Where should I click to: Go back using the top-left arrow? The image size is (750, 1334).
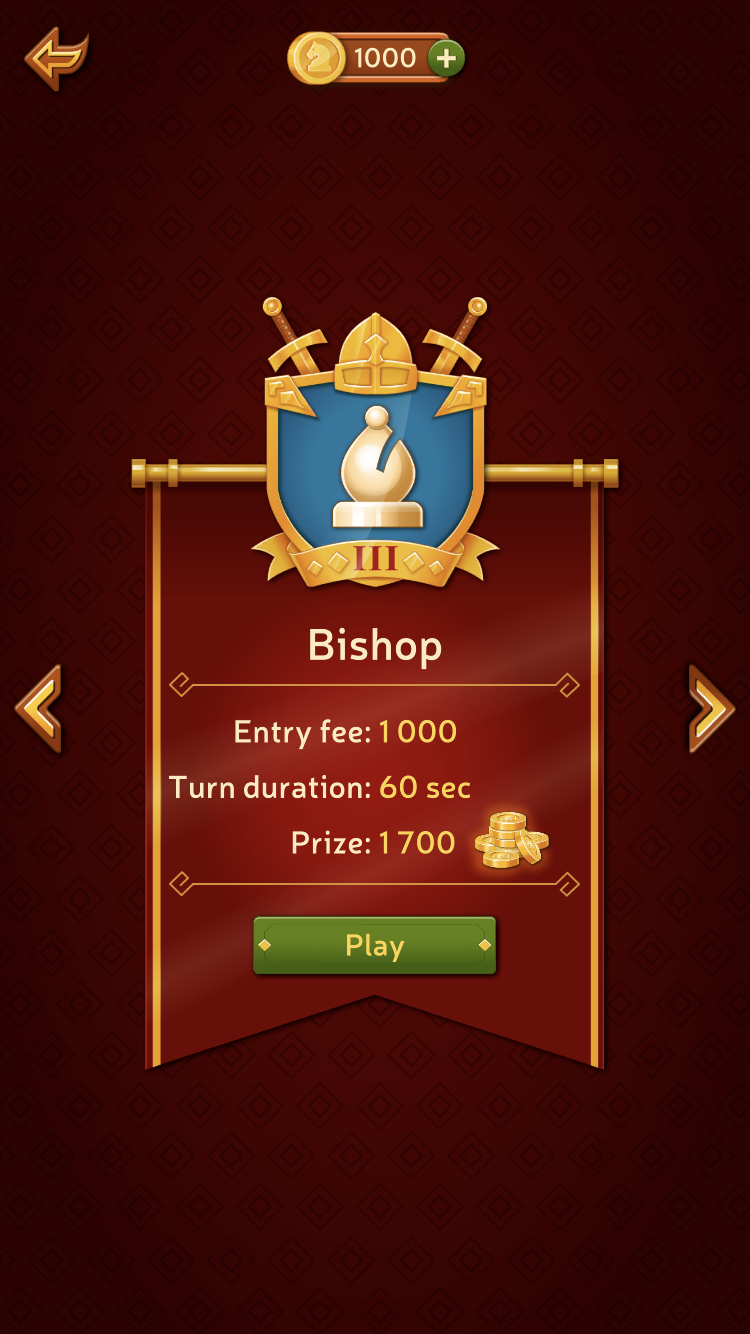tap(56, 58)
